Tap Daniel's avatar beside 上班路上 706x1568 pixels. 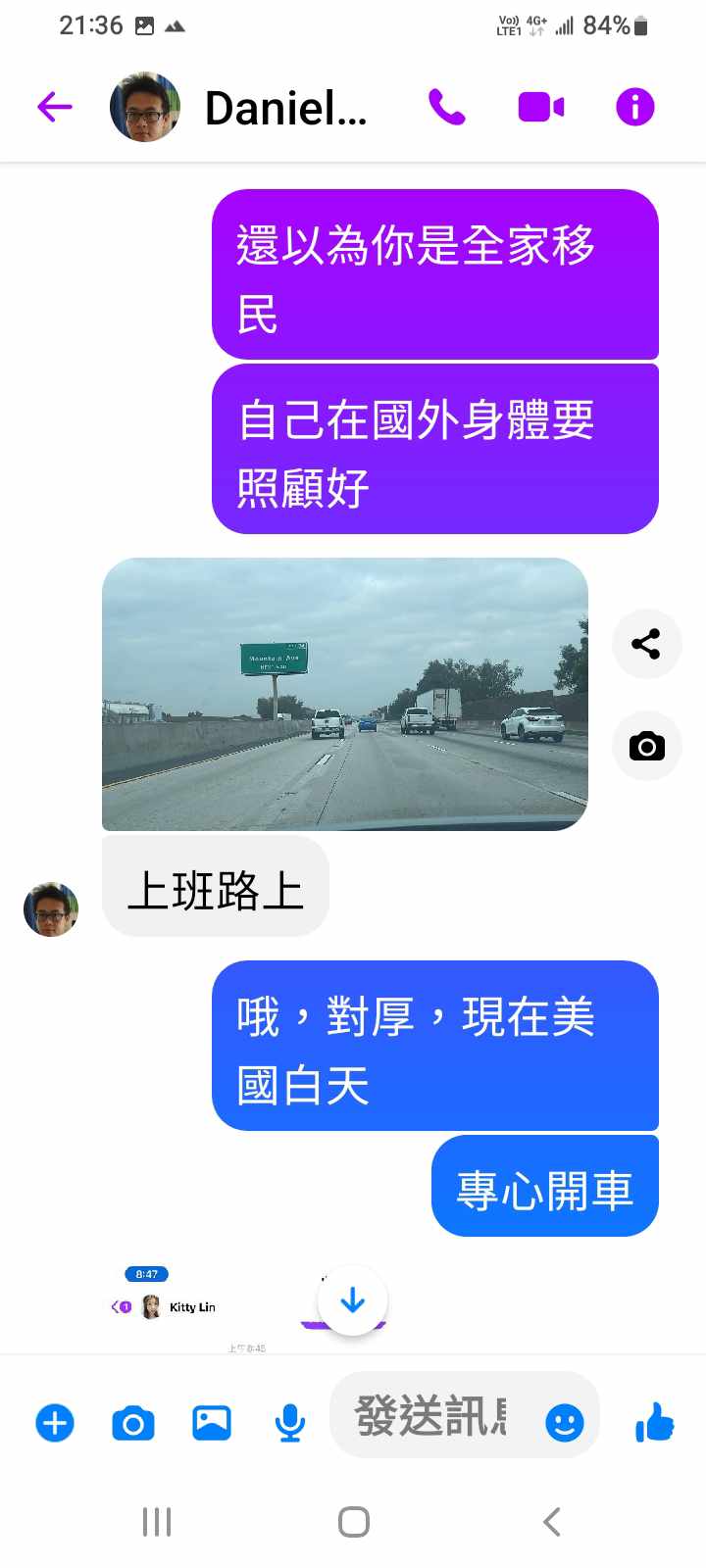(x=51, y=909)
